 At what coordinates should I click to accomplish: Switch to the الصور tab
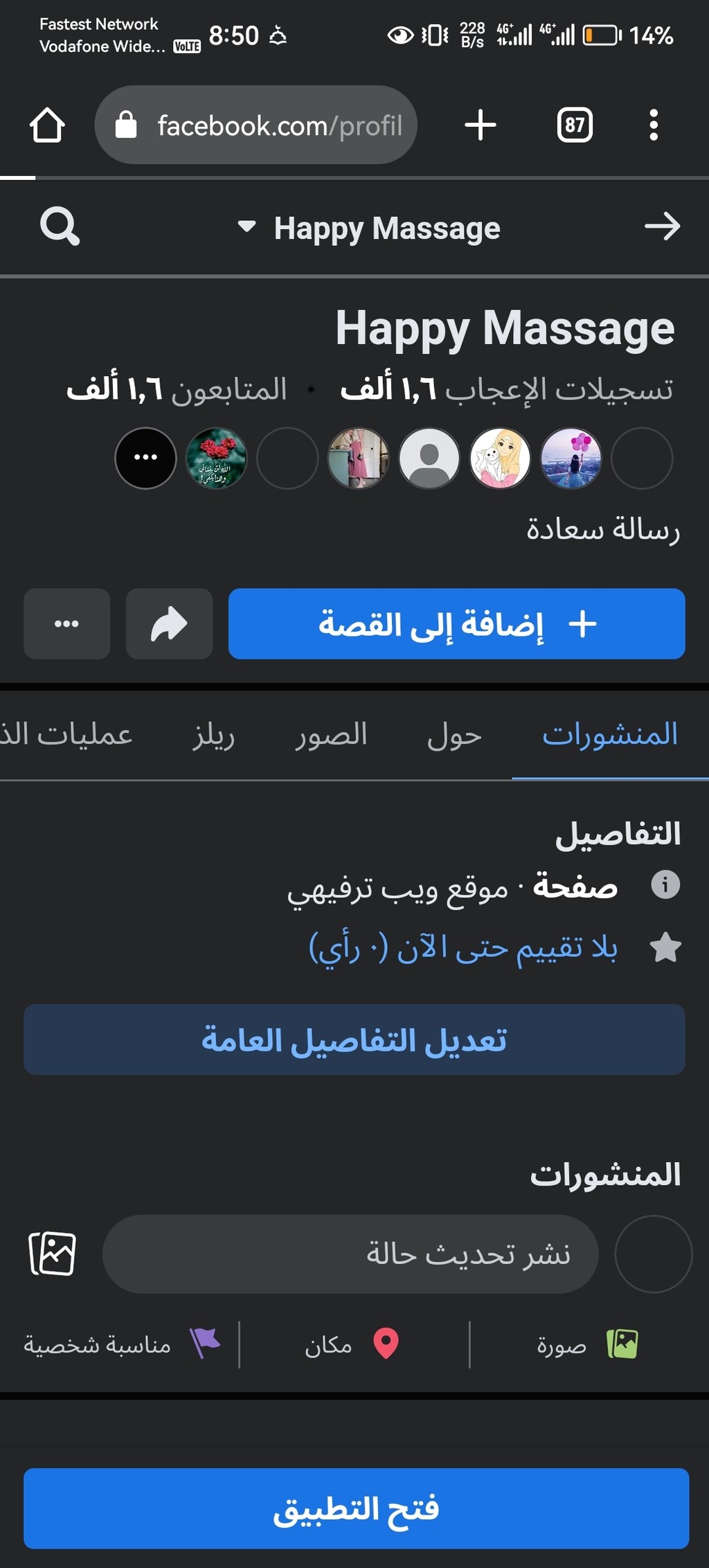pyautogui.click(x=332, y=735)
